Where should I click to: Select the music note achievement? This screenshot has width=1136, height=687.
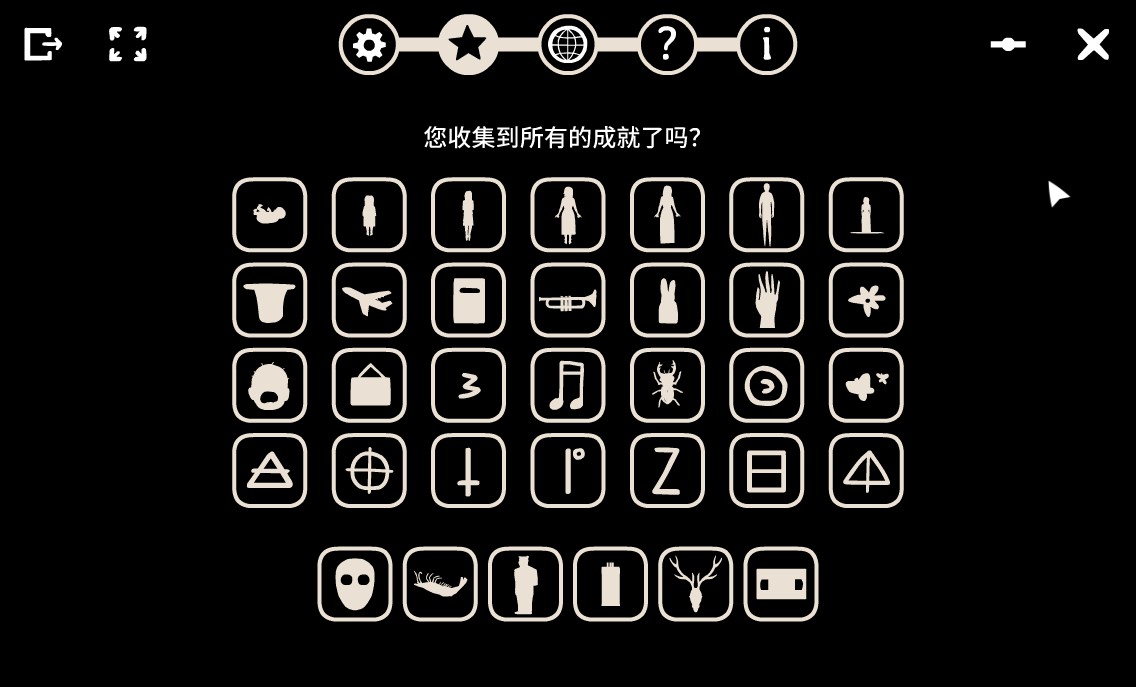(x=568, y=385)
